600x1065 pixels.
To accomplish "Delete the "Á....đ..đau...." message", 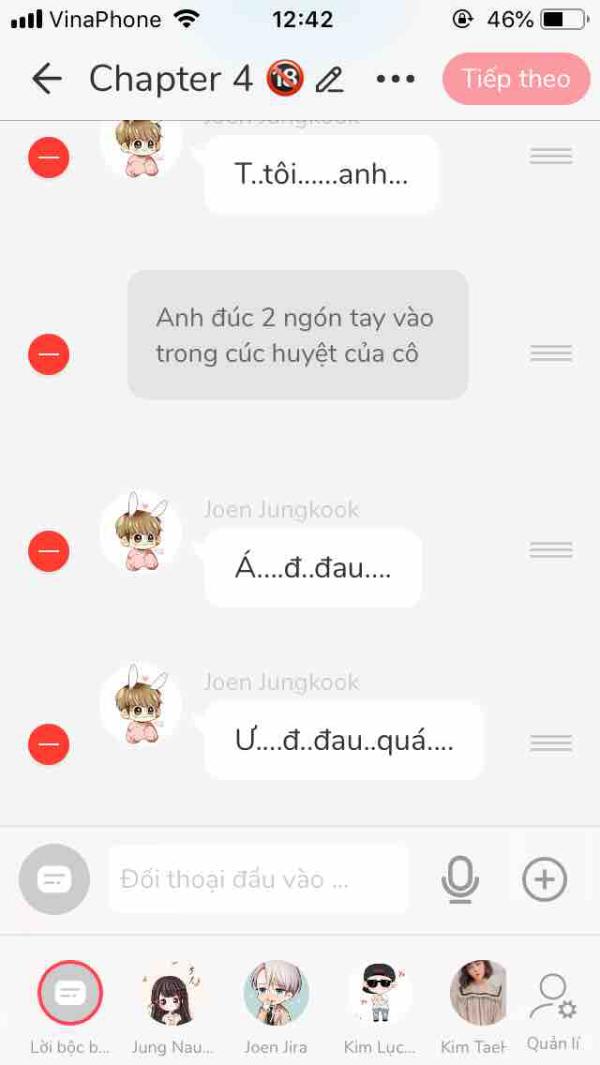I will pos(48,551).
